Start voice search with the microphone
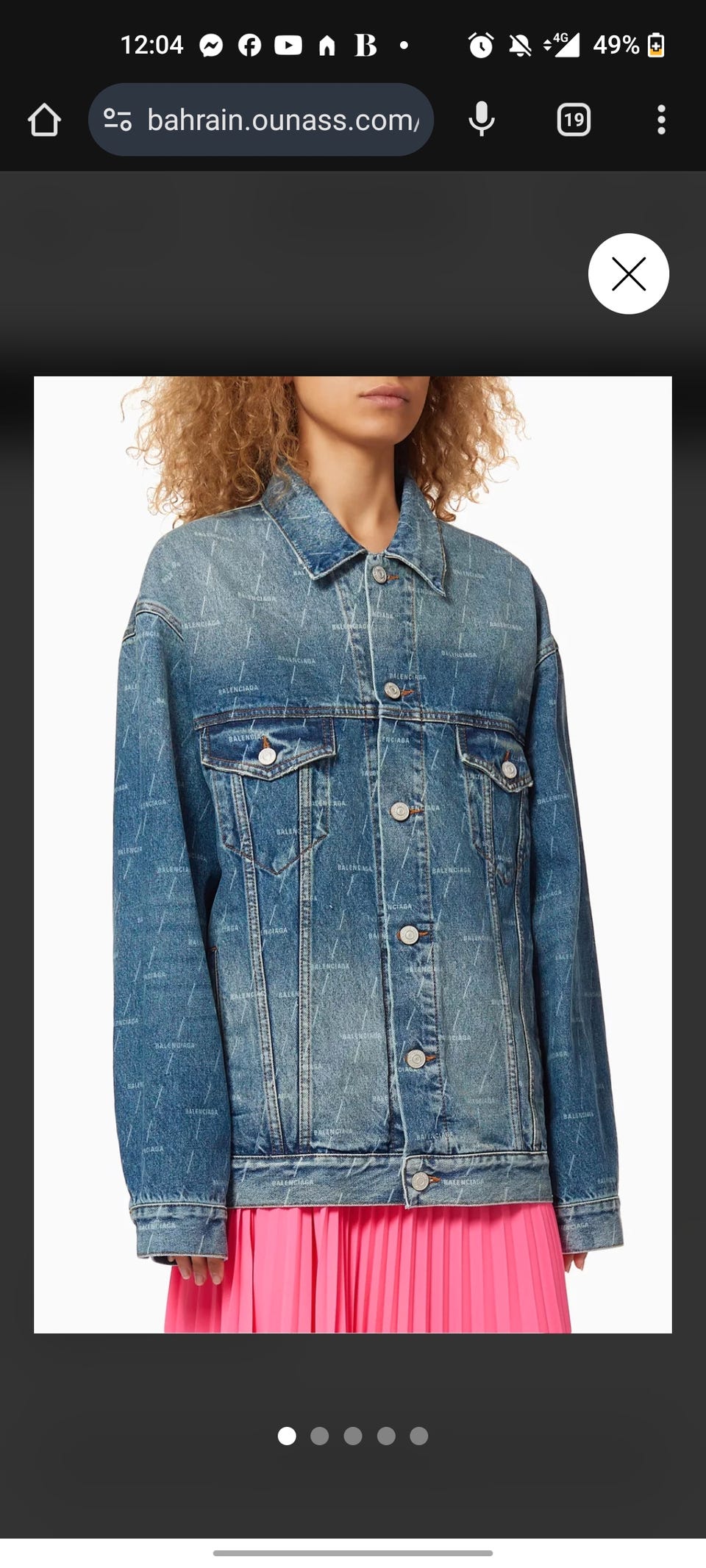 point(482,119)
